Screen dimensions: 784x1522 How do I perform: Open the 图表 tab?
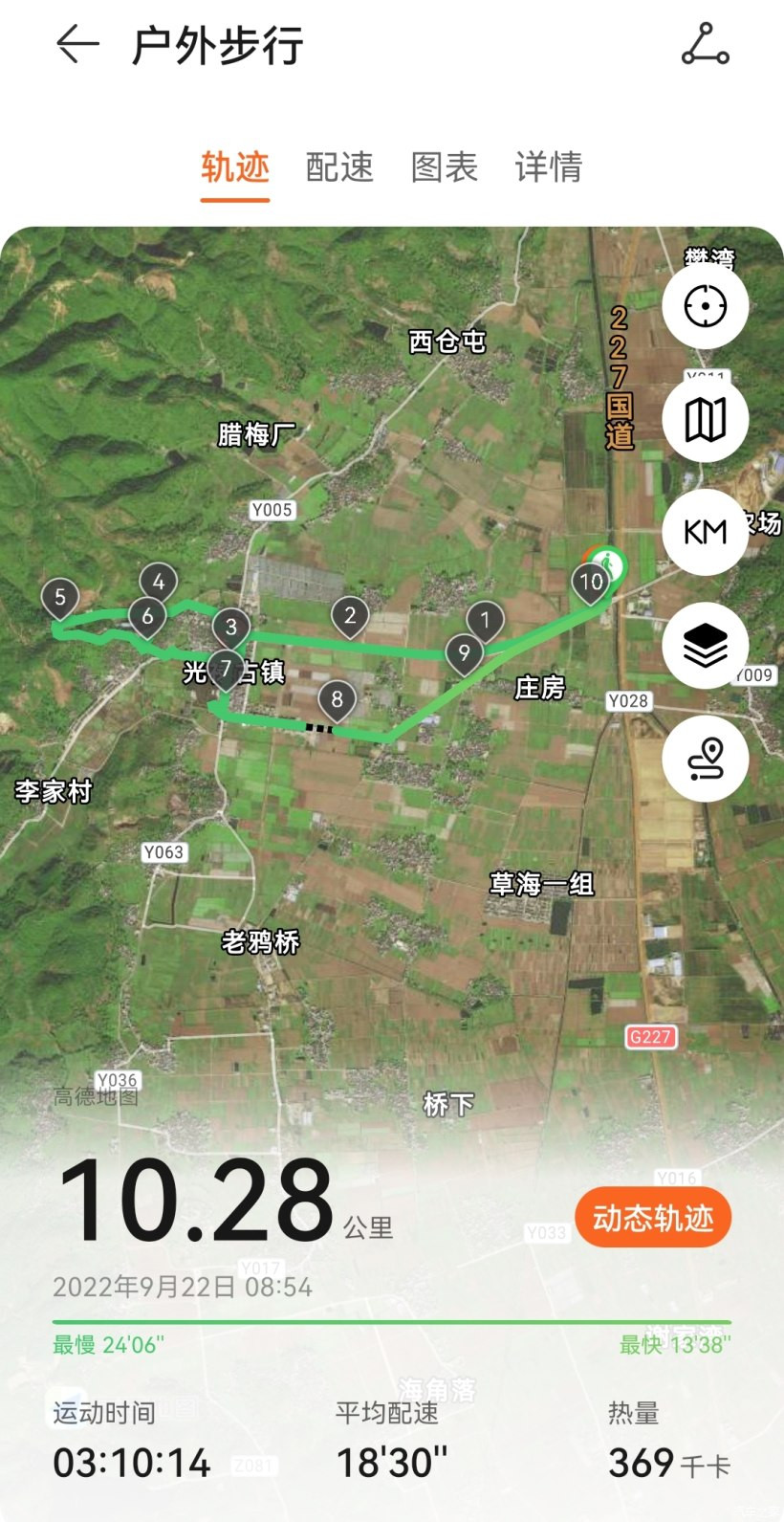pos(444,167)
